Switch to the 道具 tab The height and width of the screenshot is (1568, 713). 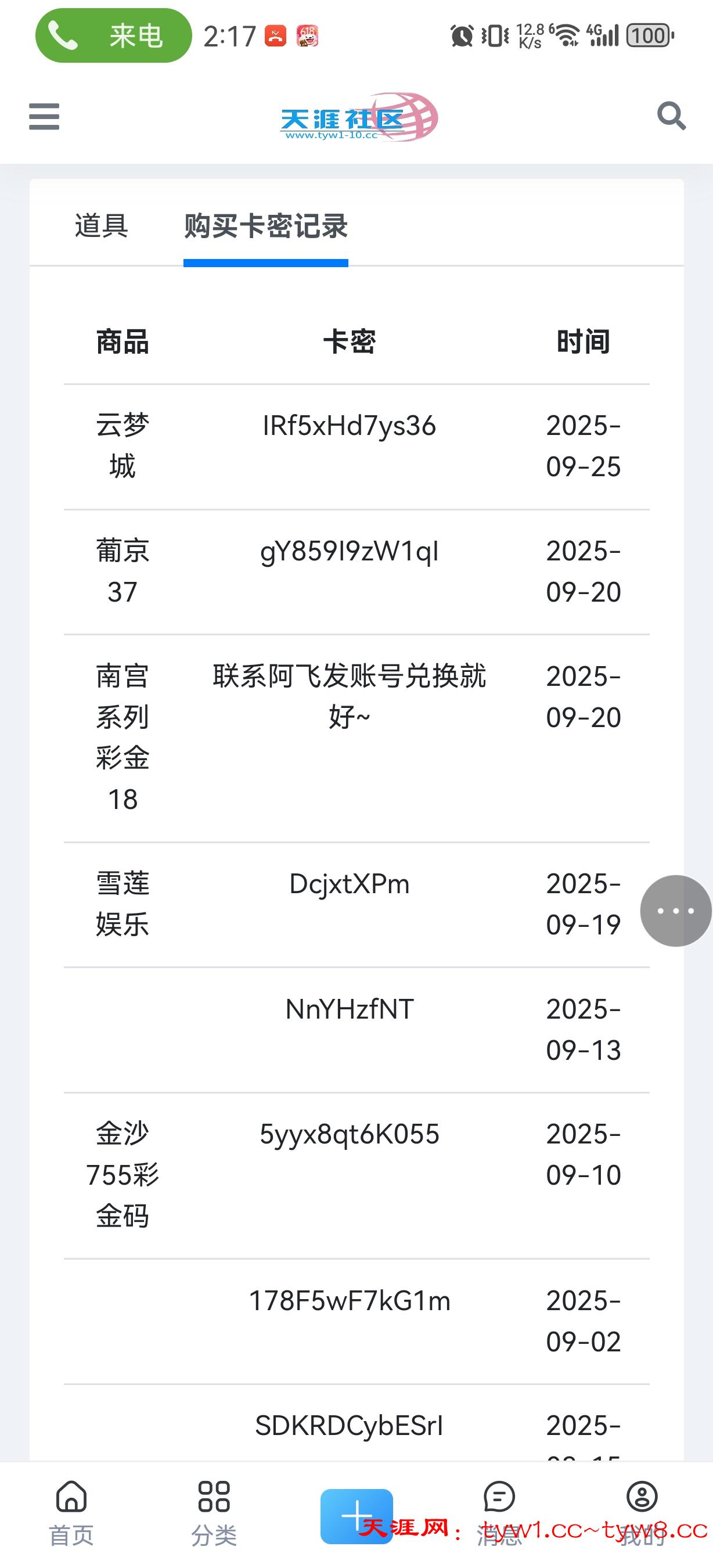click(101, 226)
